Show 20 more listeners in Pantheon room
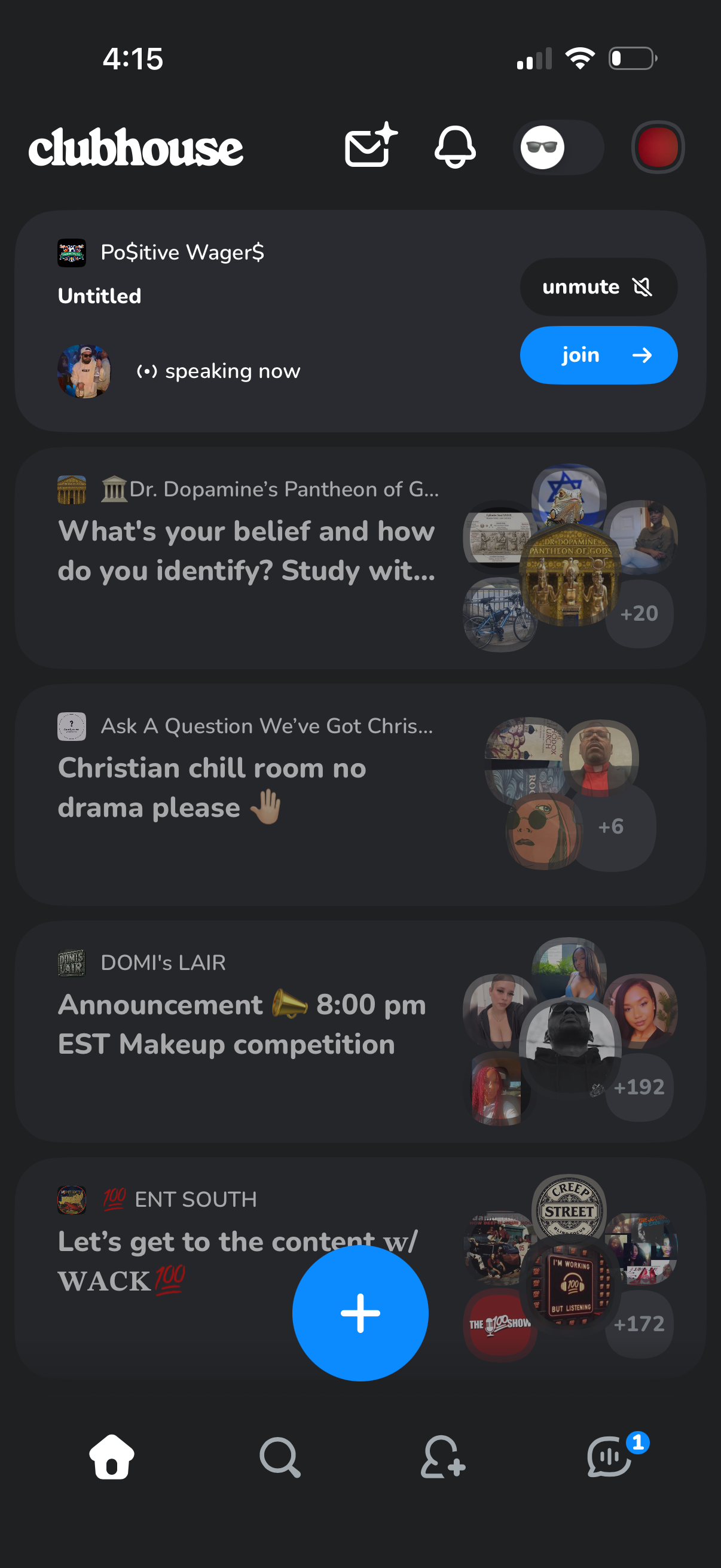 [640, 614]
